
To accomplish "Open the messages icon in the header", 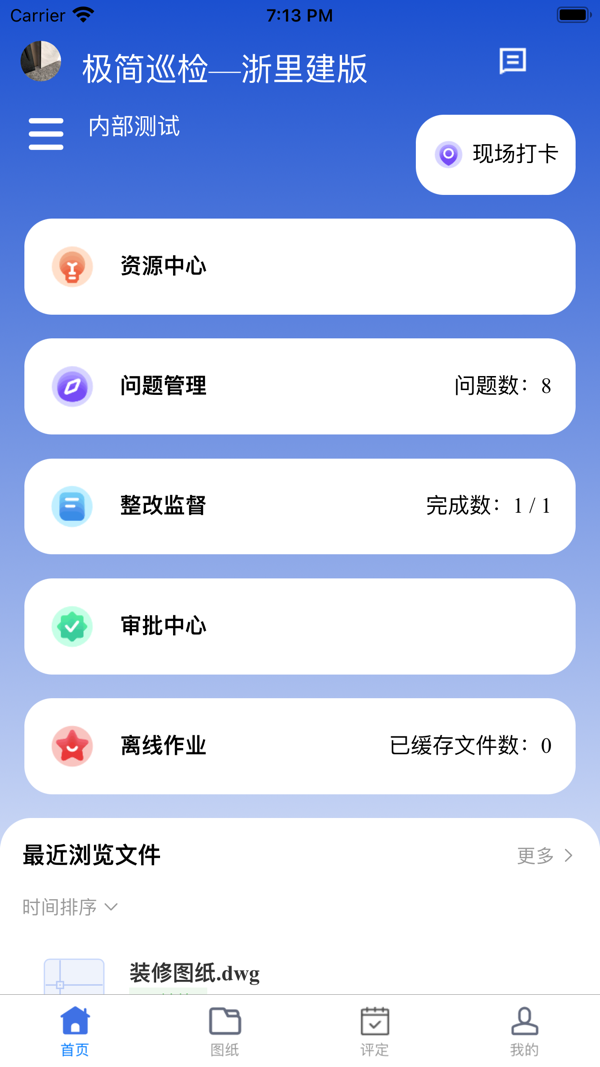I will (x=513, y=61).
